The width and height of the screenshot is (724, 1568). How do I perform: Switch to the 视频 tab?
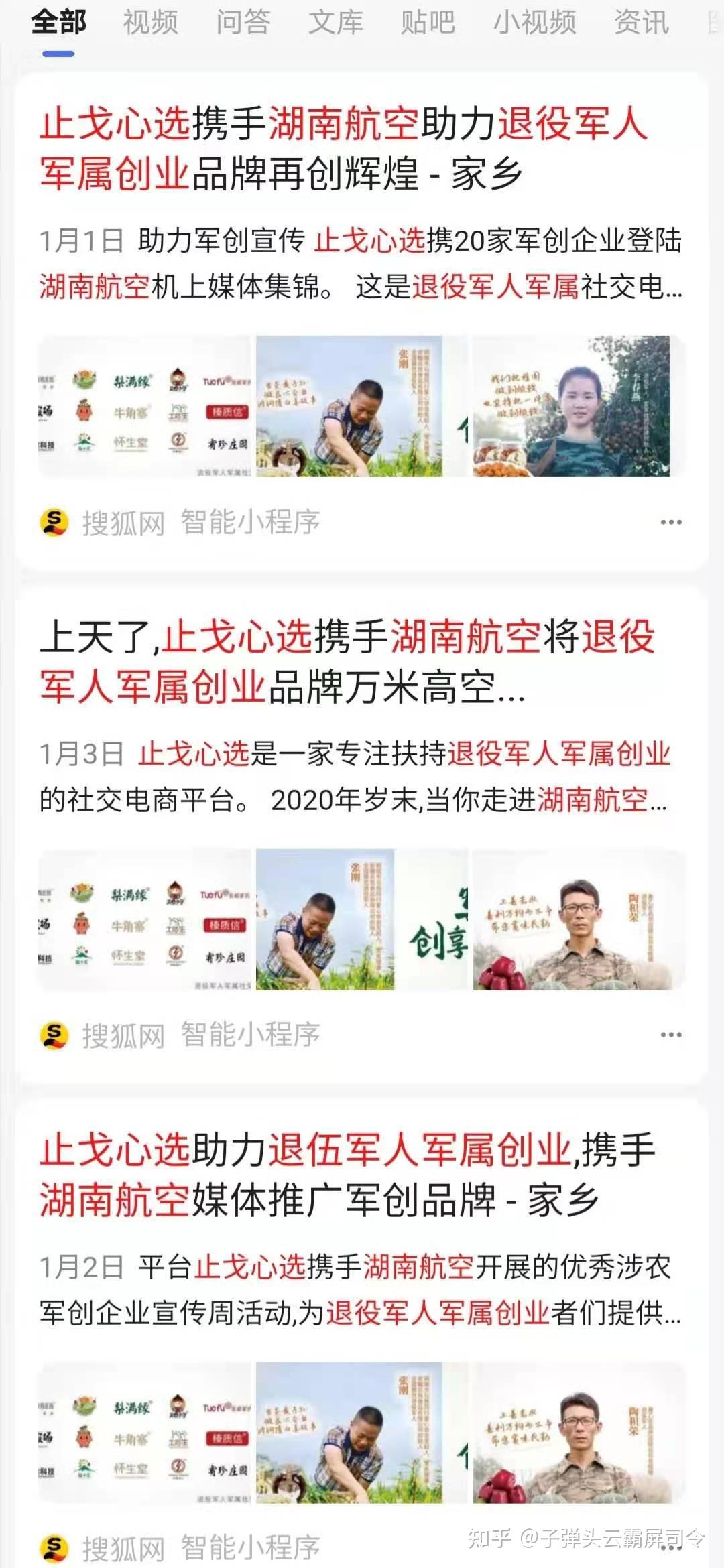[x=150, y=23]
